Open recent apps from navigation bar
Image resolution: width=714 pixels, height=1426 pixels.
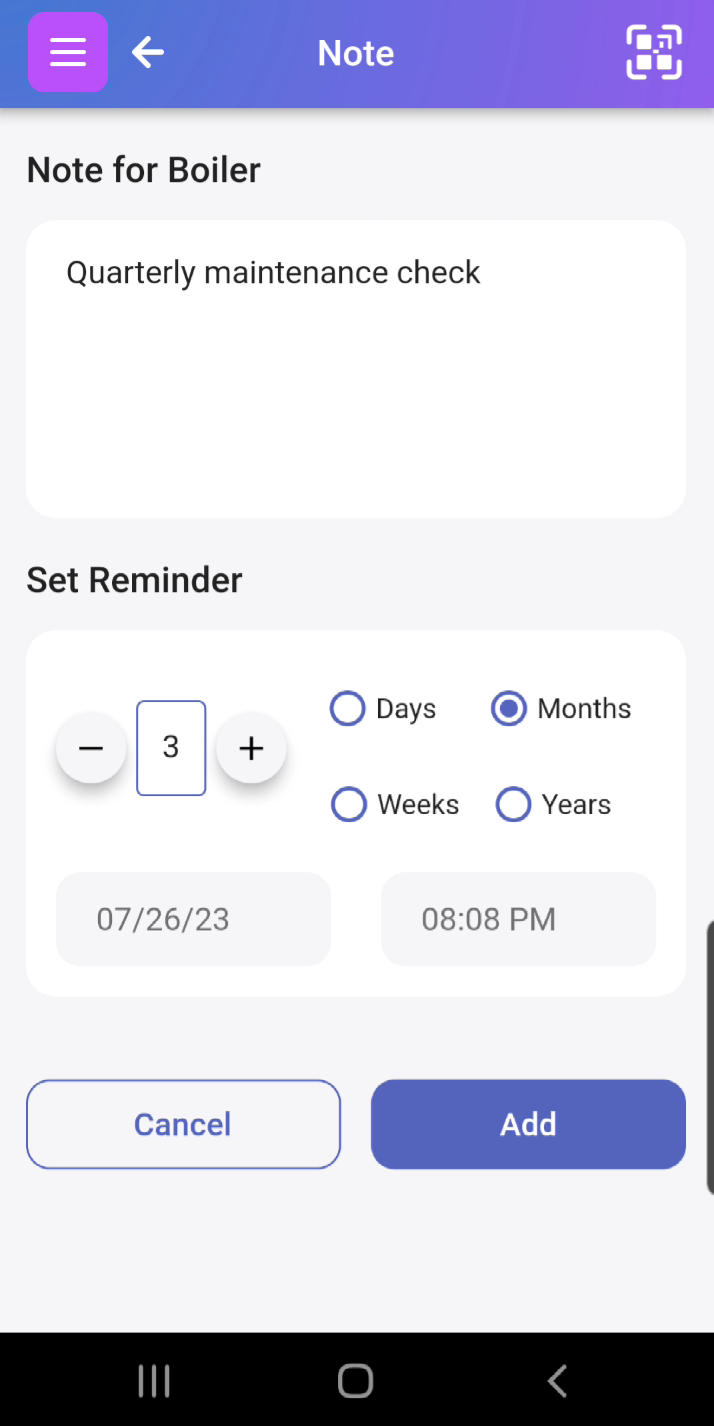click(154, 1381)
